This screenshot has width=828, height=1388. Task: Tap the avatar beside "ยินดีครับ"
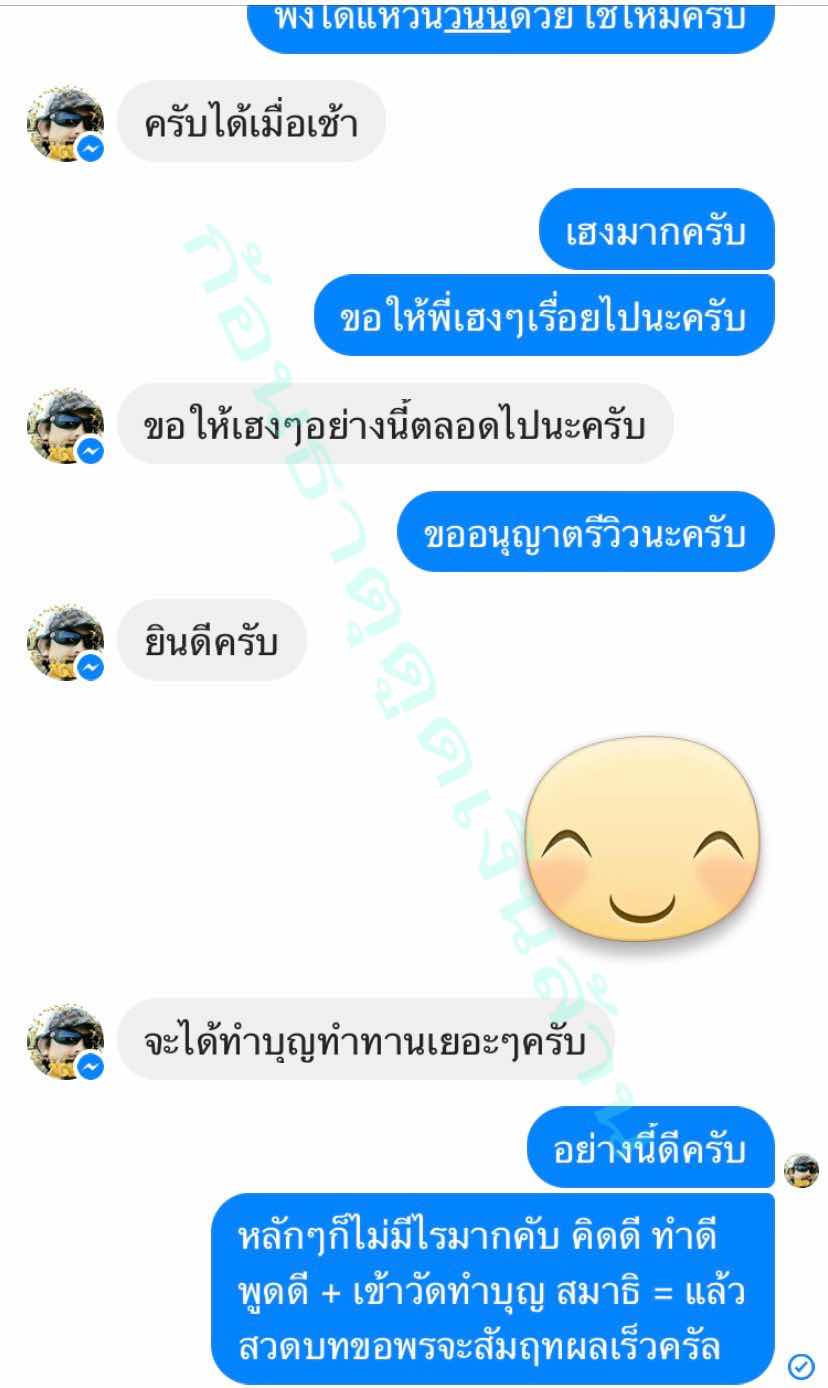(64, 642)
